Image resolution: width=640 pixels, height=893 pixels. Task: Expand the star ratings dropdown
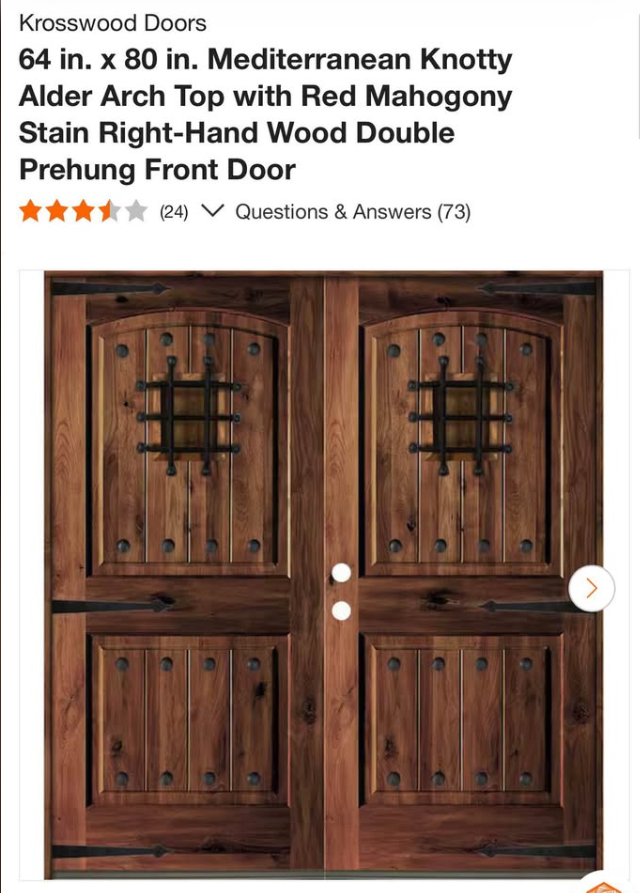(213, 212)
